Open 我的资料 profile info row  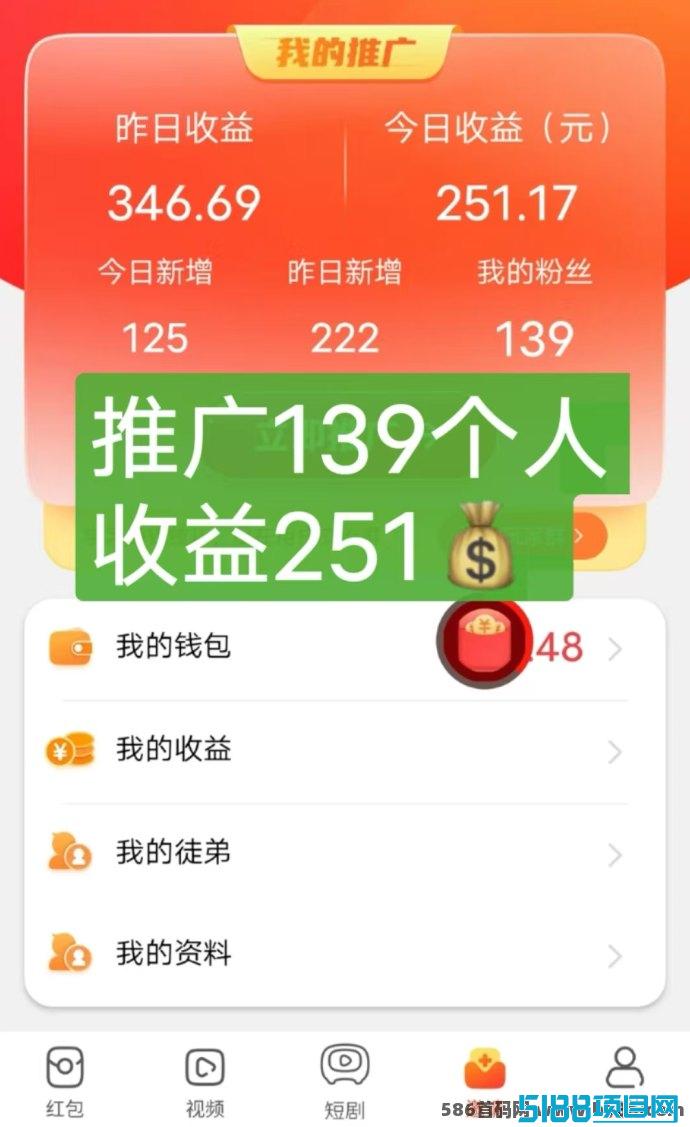(x=344, y=954)
